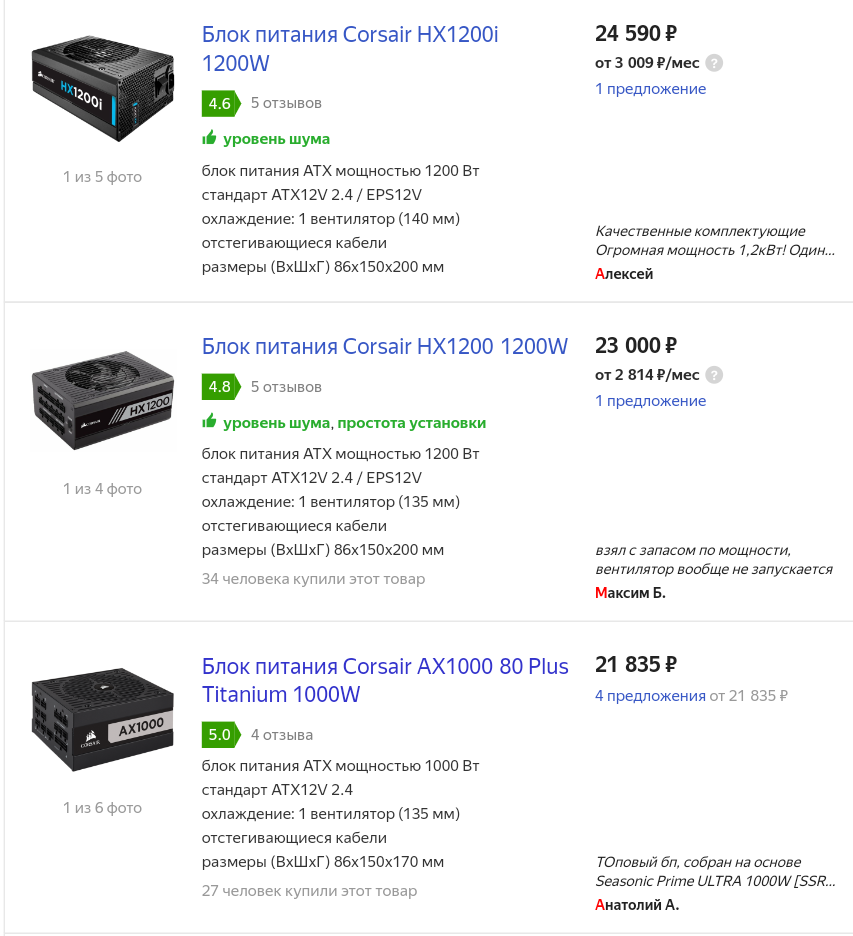Screen dimensions: 853x936
Task: Open the help icon next to 2 814 ₽/мес
Action: [x=714, y=375]
